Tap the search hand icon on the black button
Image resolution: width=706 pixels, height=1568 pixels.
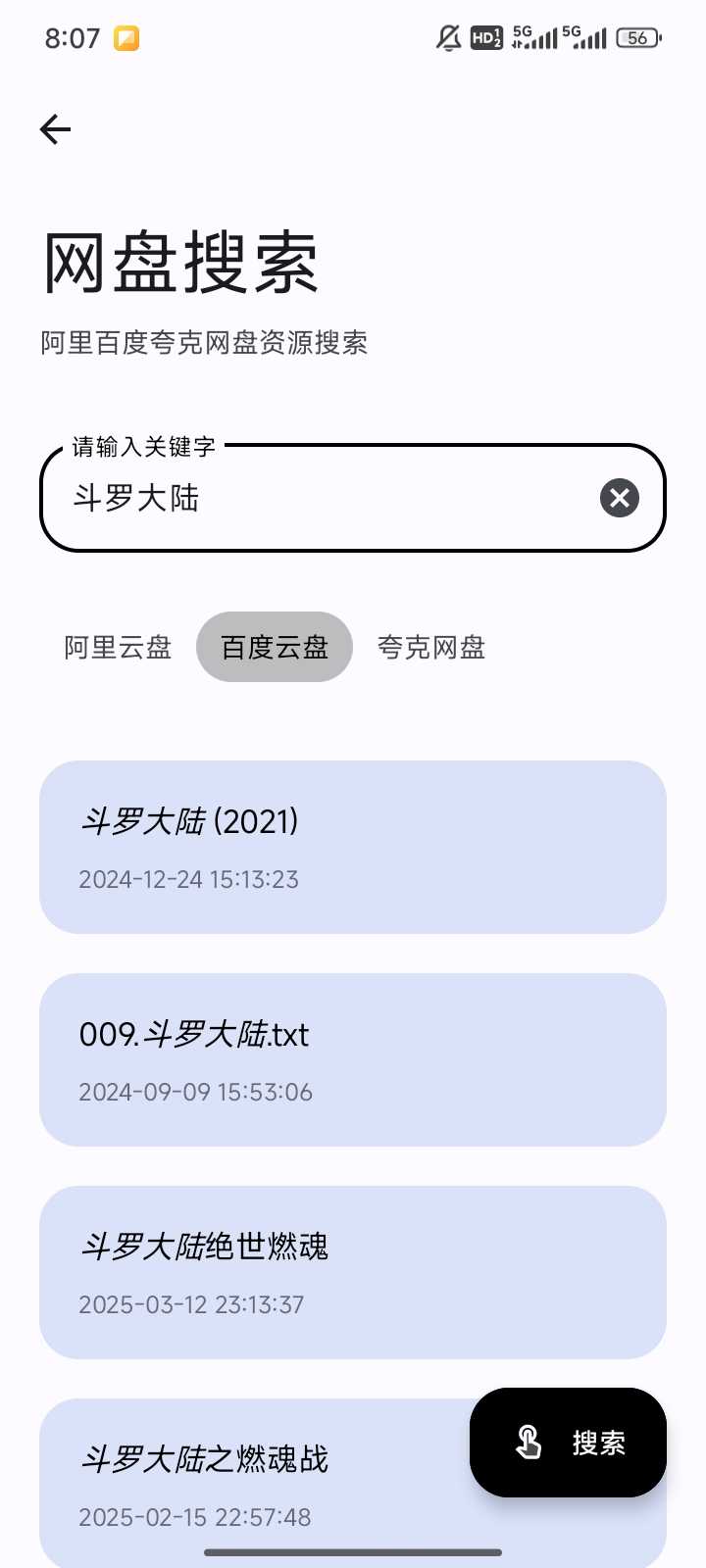tap(529, 1443)
